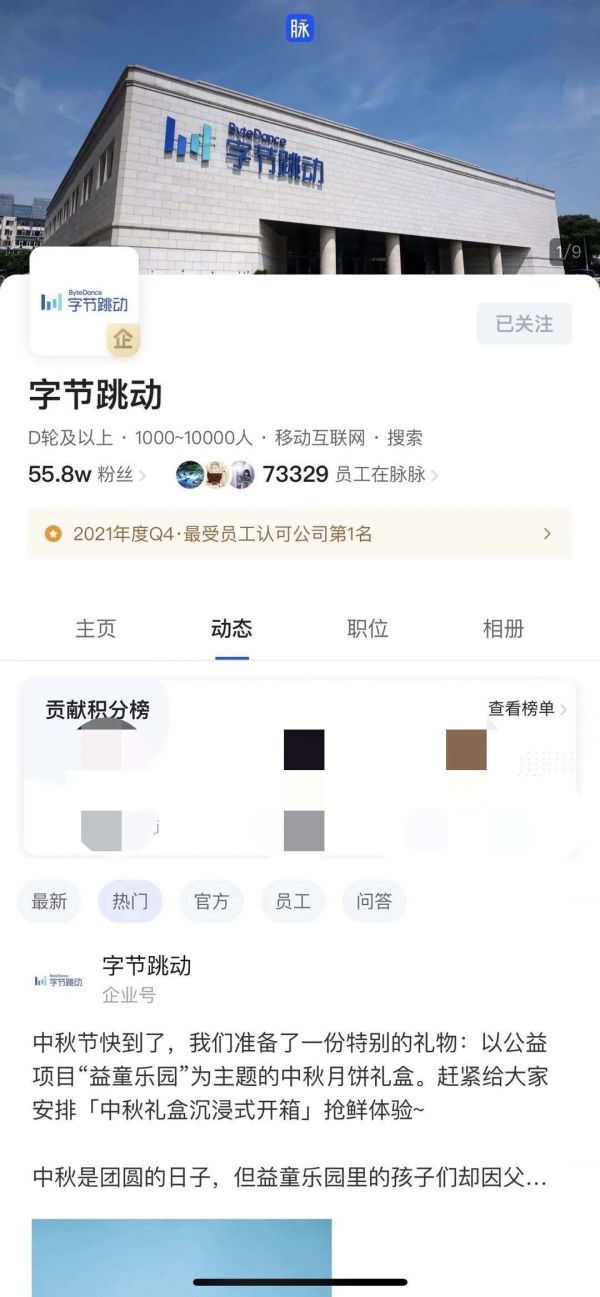Select the 动态 tab
This screenshot has width=600, height=1297.
tap(232, 628)
